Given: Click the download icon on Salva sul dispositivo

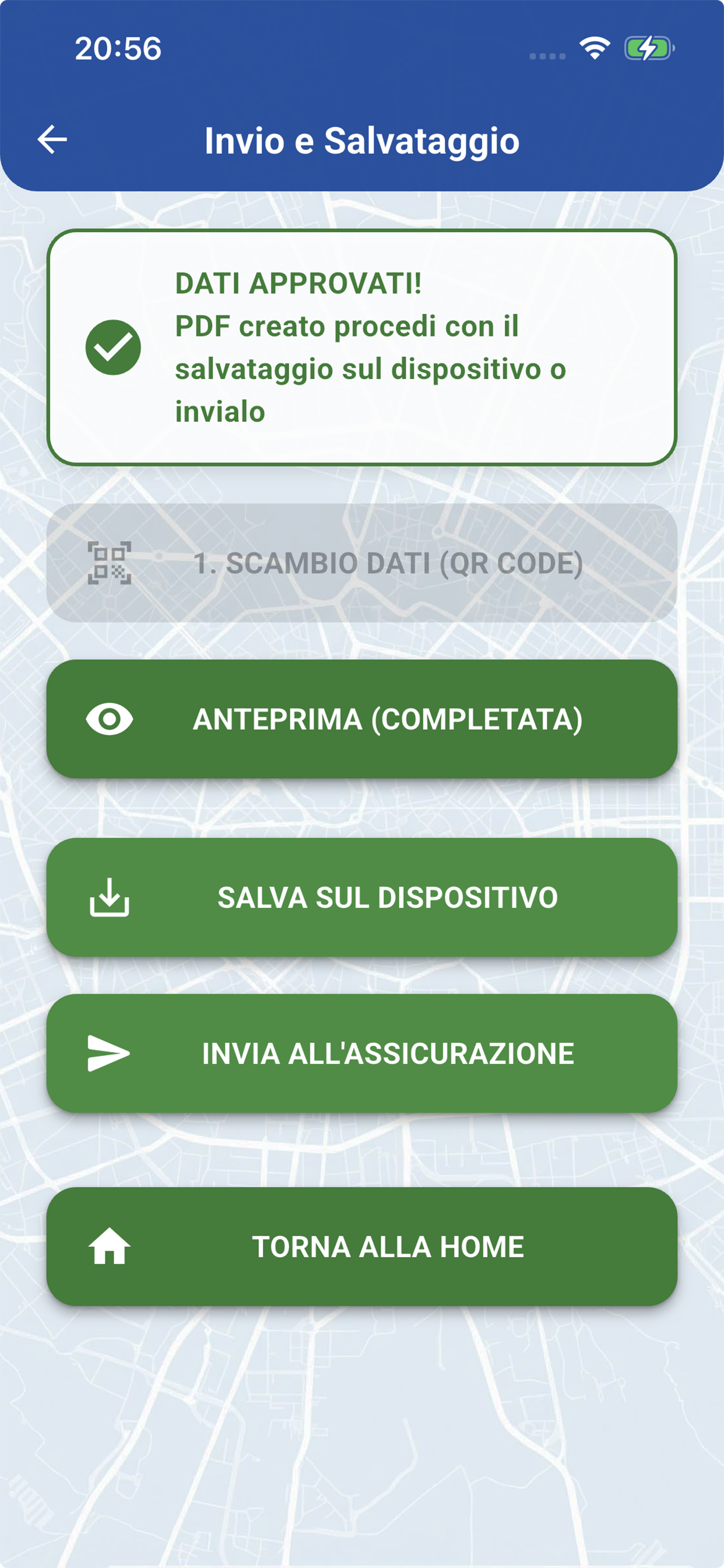Looking at the screenshot, I should (x=108, y=898).
